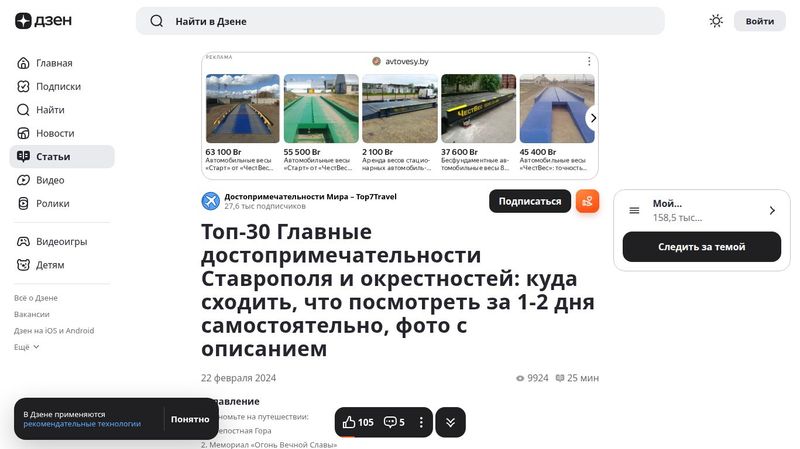Open Видеоигры section

pyautogui.click(x=61, y=241)
